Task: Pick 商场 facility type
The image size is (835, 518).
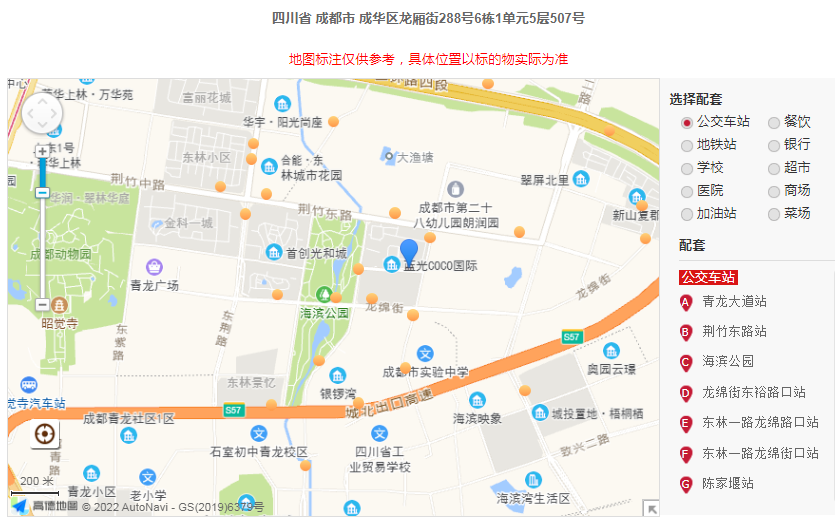Action: click(x=774, y=192)
